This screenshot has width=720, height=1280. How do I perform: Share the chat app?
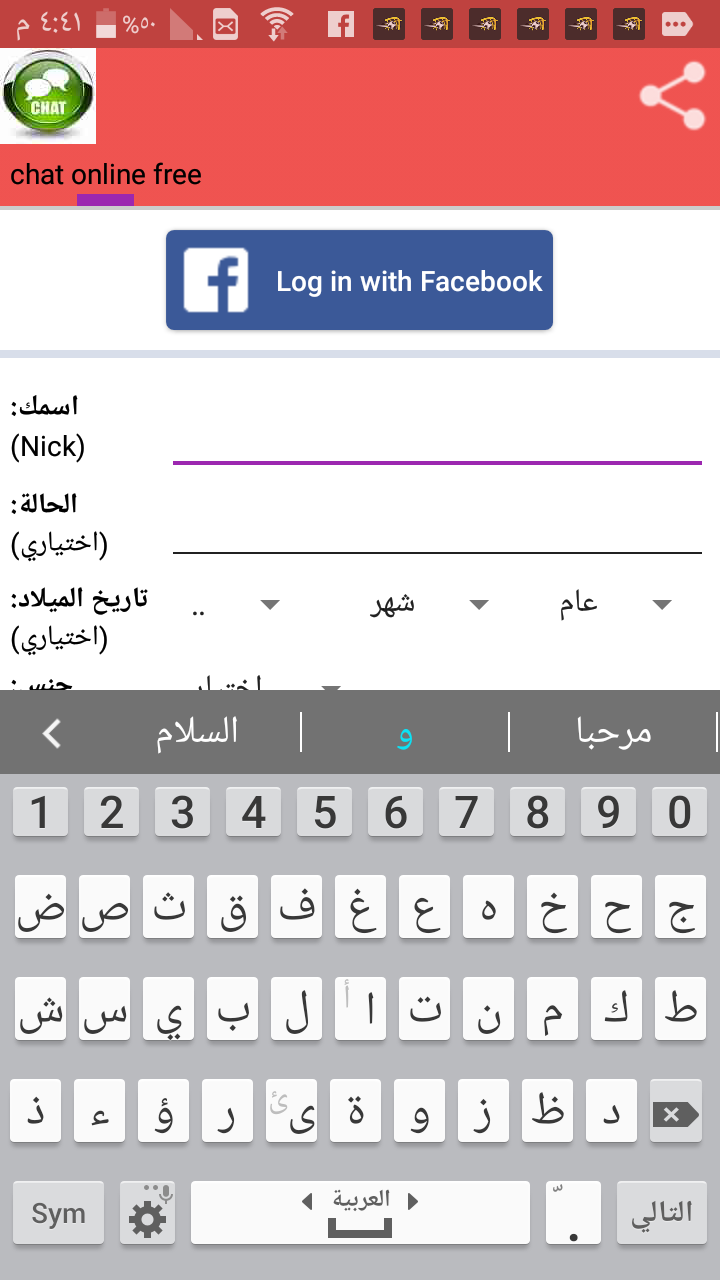pyautogui.click(x=673, y=96)
